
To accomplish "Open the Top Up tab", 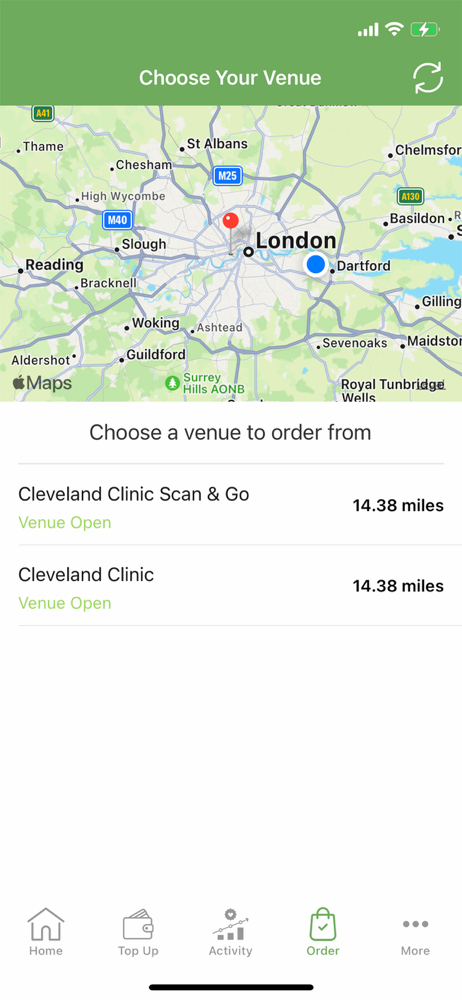I will pyautogui.click(x=138, y=932).
